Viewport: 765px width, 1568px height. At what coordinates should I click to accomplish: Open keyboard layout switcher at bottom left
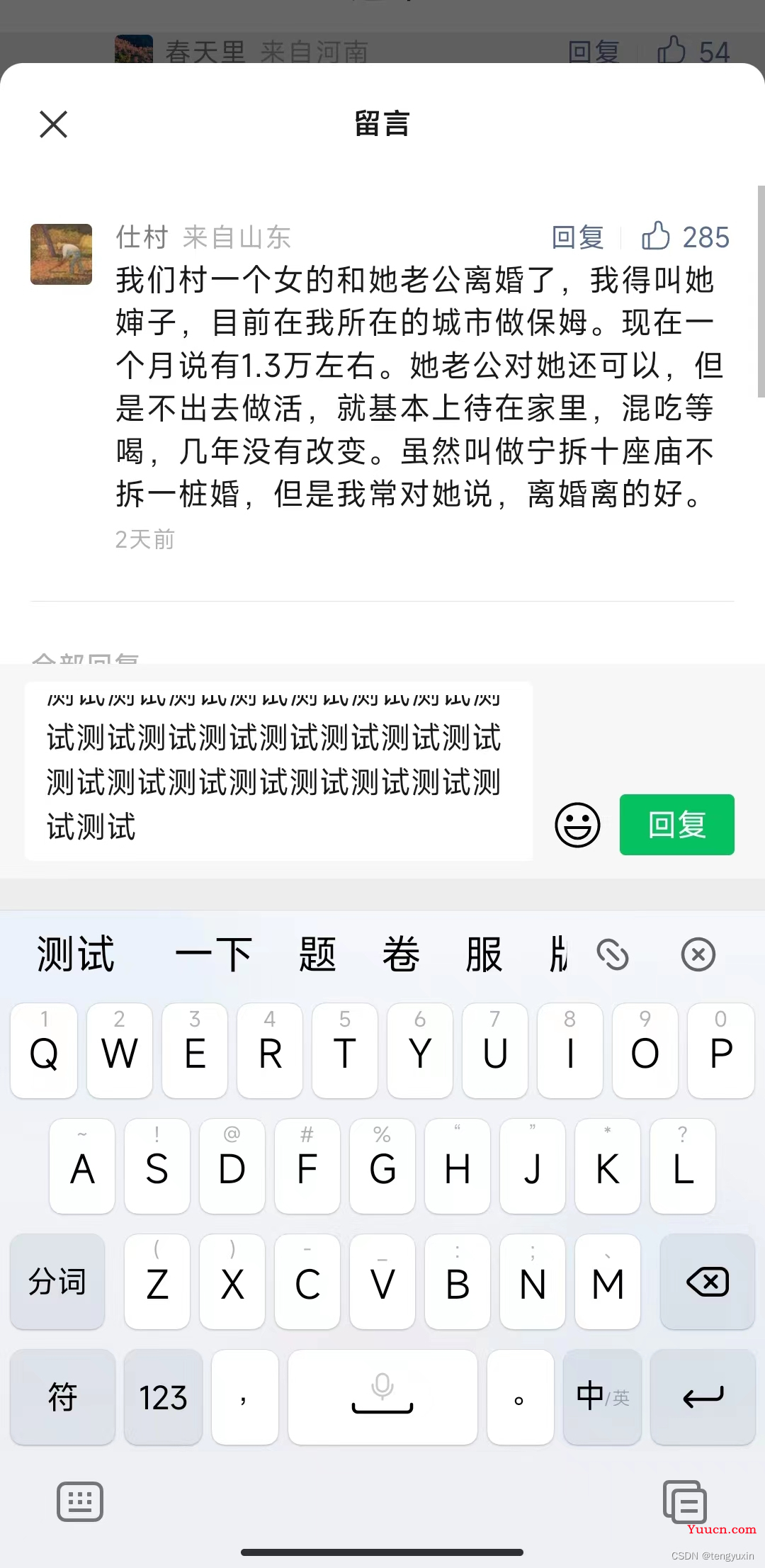pos(80,1501)
